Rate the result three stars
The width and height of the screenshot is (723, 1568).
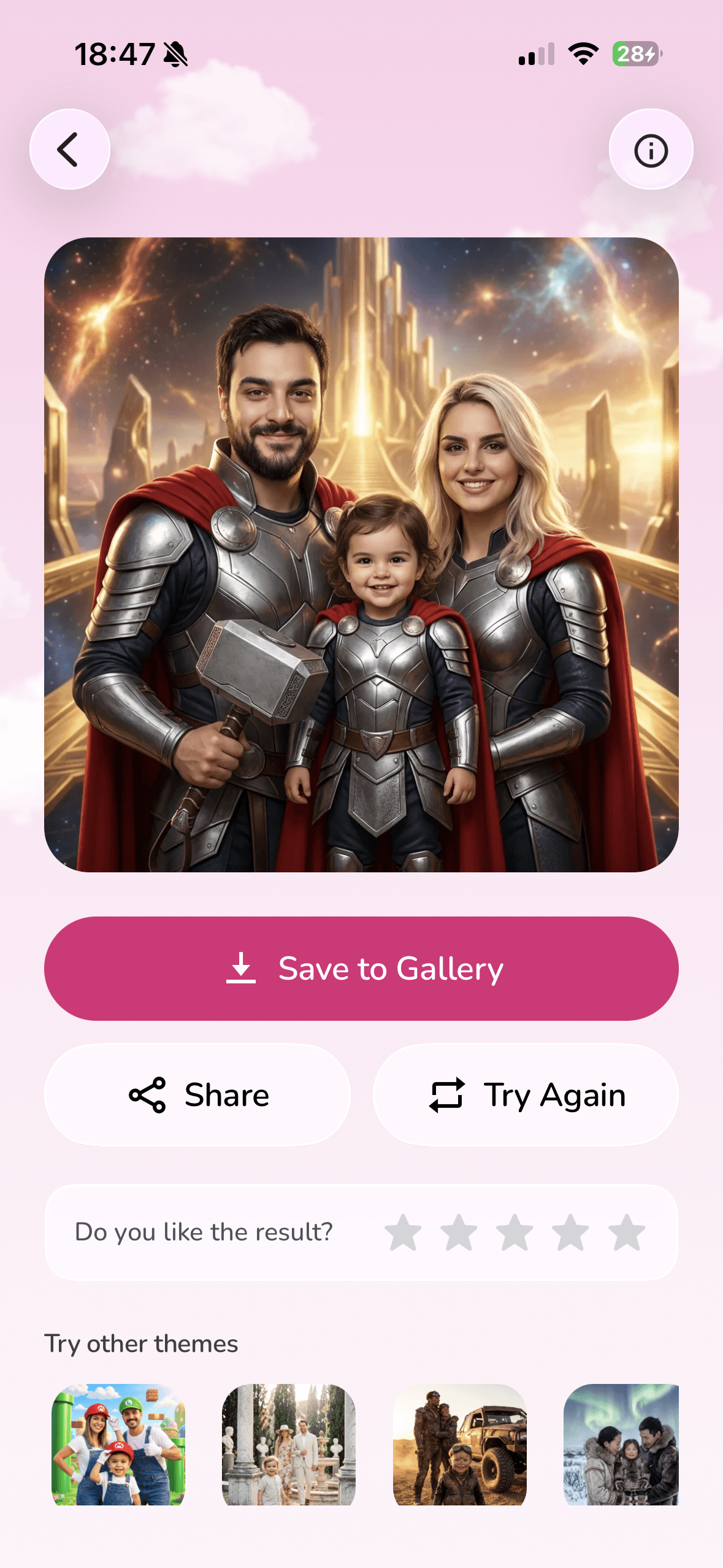click(x=515, y=1232)
